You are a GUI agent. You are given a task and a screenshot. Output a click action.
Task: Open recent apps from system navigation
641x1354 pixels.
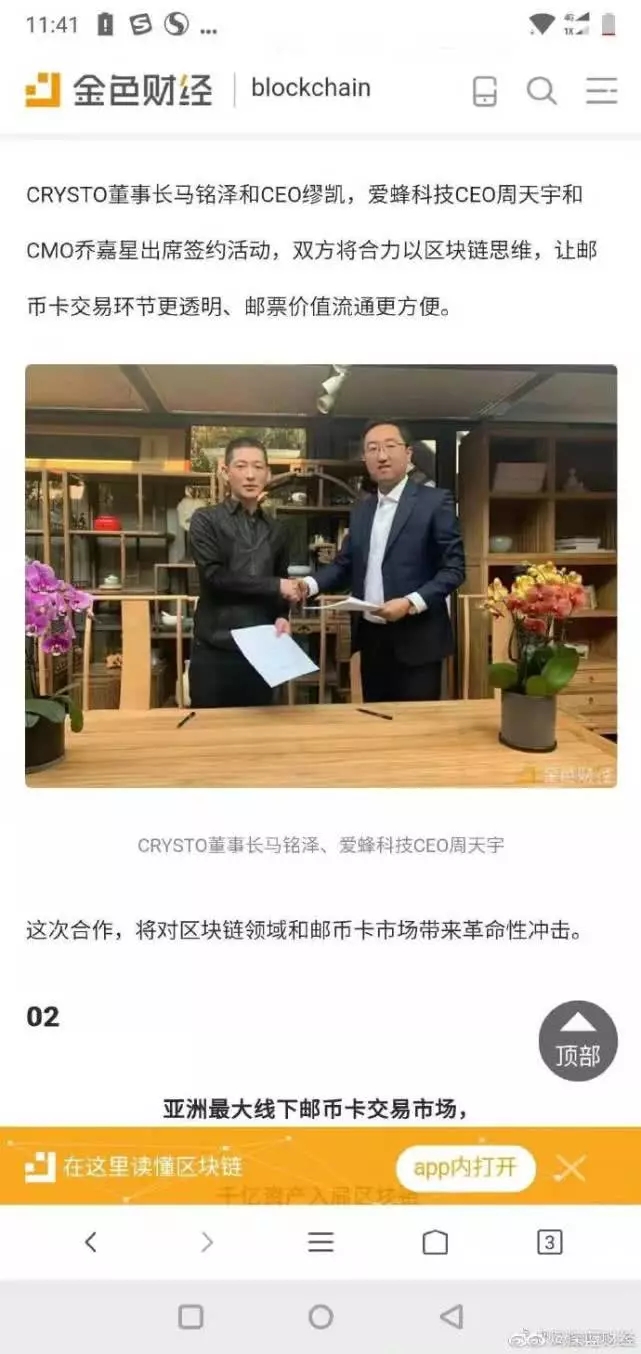(x=190, y=1316)
